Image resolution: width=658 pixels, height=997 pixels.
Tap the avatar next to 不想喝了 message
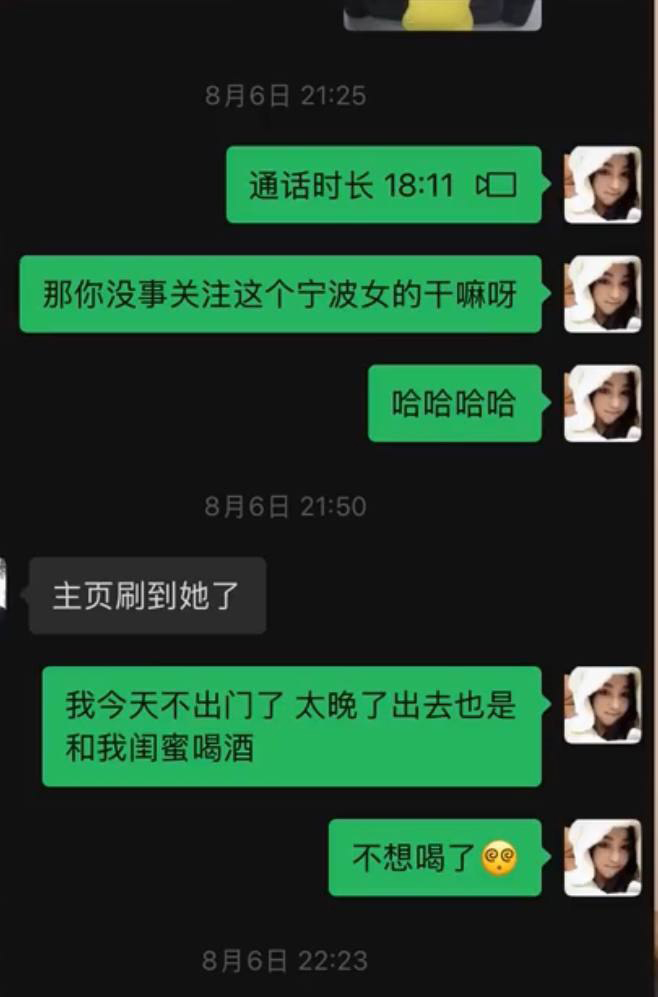click(x=602, y=857)
